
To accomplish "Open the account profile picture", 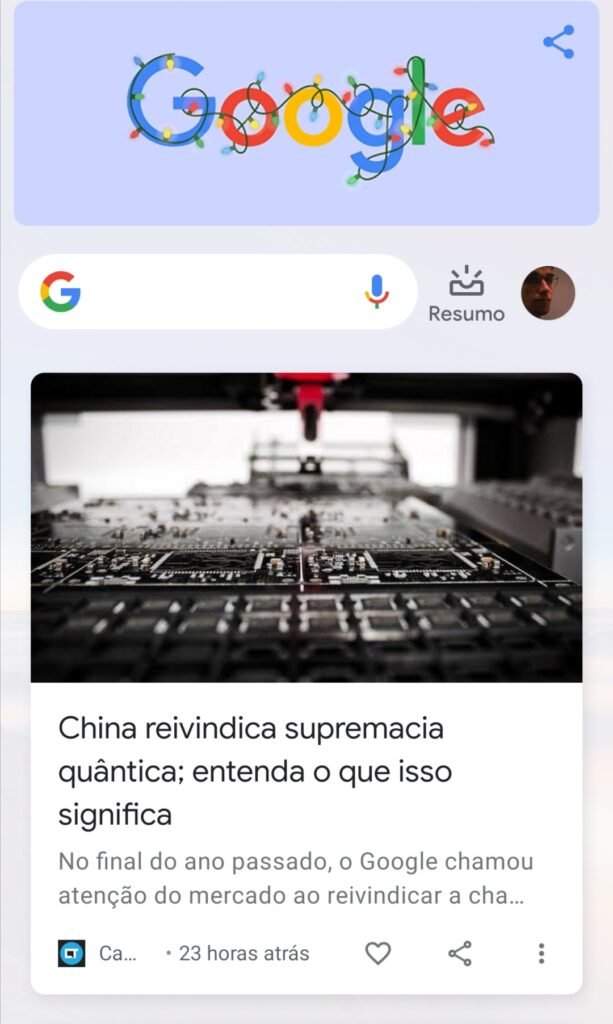I will (x=548, y=293).
